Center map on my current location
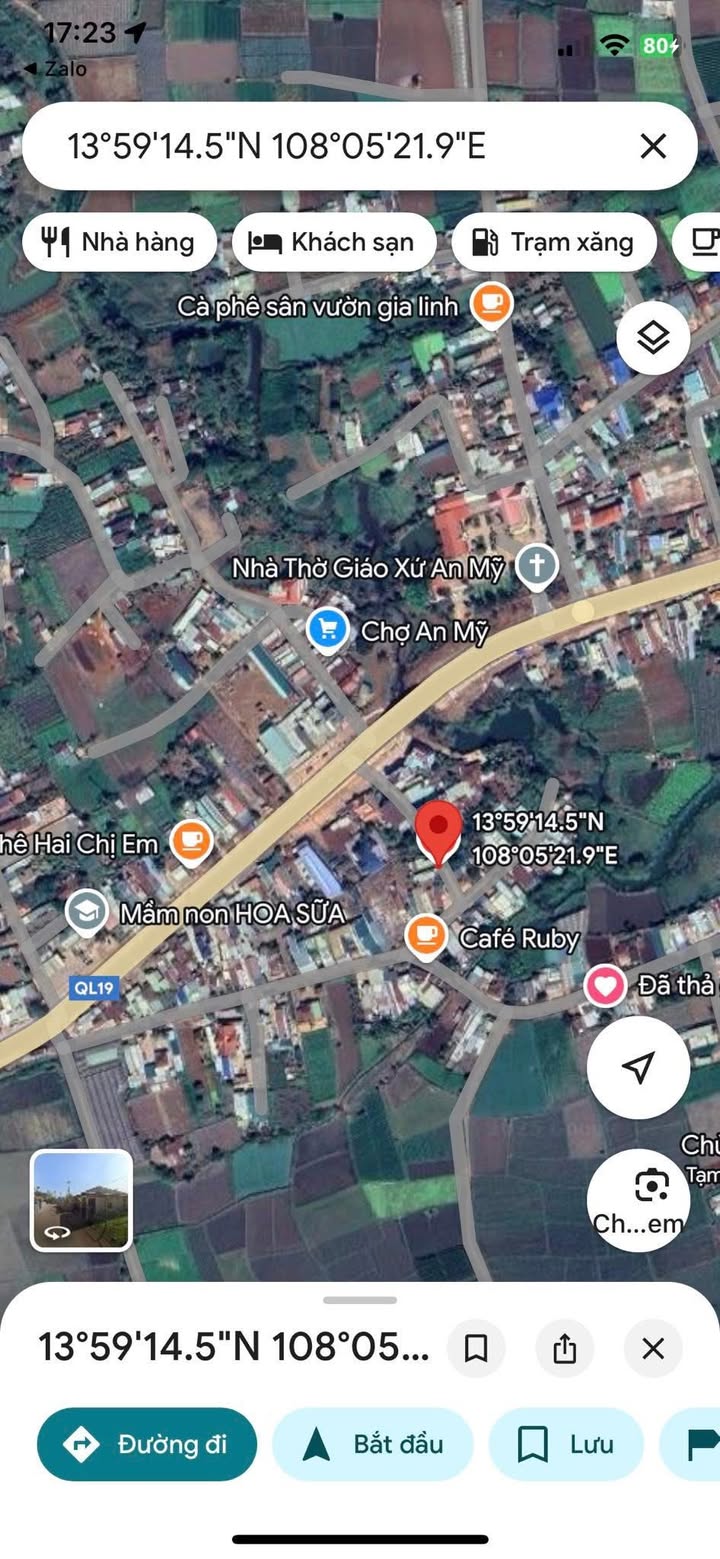This screenshot has width=720, height=1559. click(638, 1067)
